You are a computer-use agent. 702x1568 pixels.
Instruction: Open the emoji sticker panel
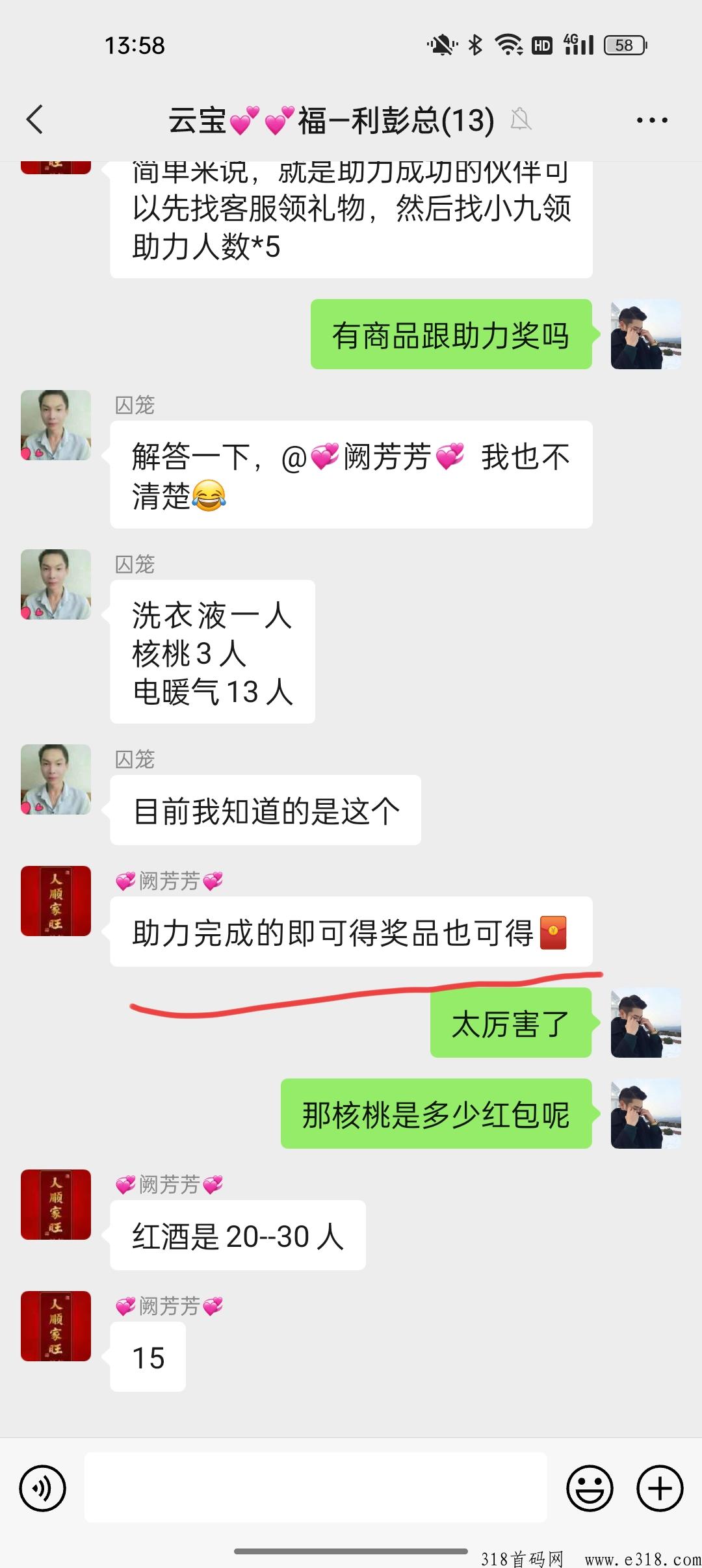coord(590,1487)
